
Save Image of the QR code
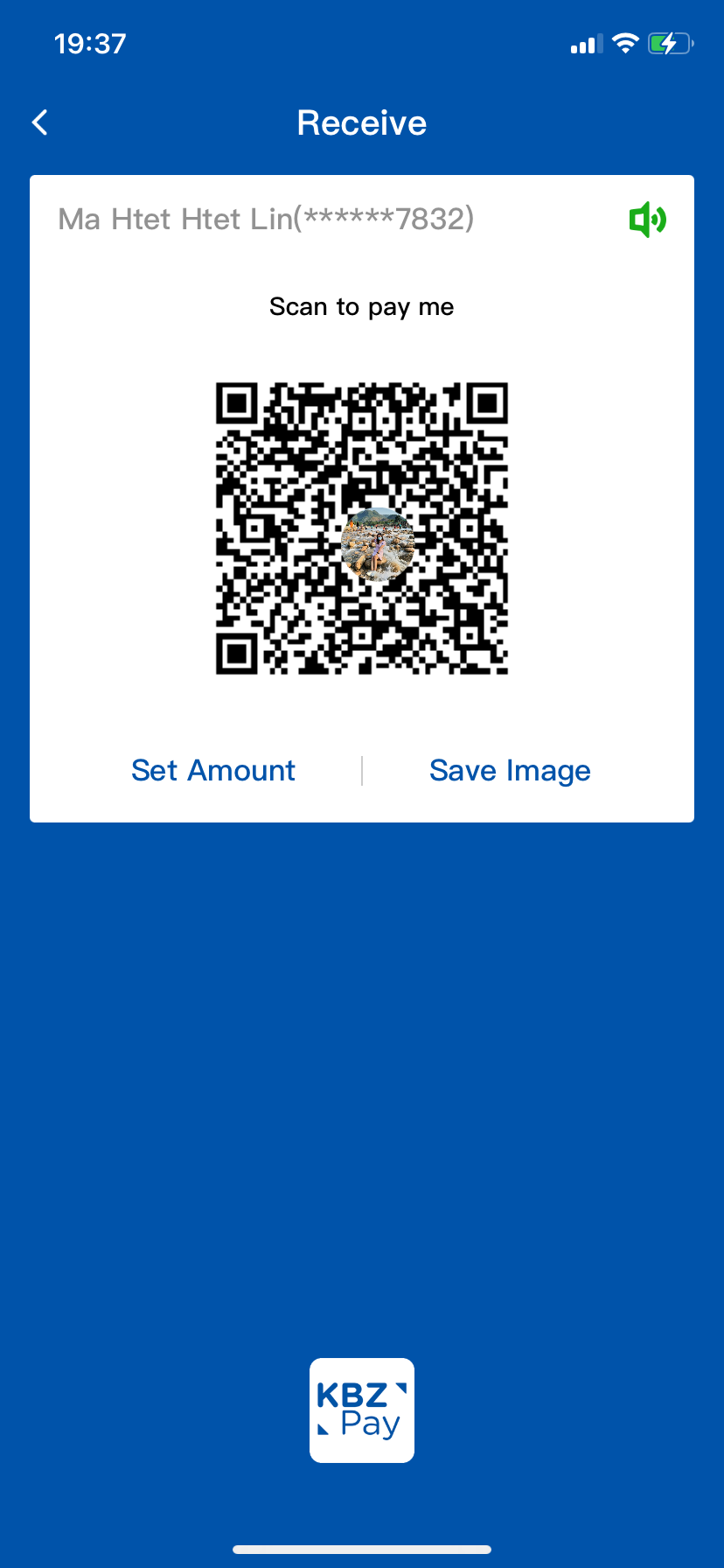click(510, 770)
